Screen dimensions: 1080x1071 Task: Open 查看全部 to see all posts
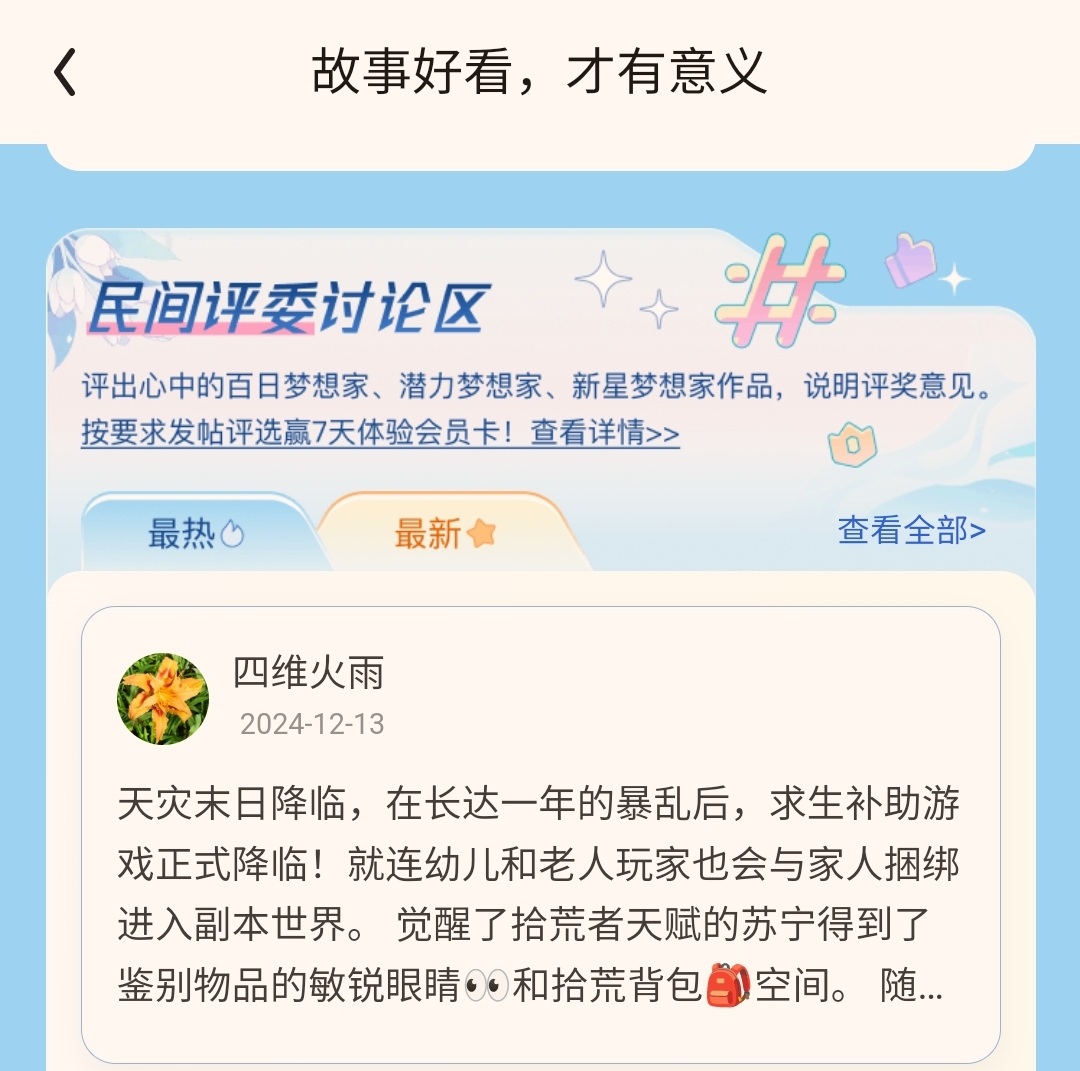(x=911, y=530)
